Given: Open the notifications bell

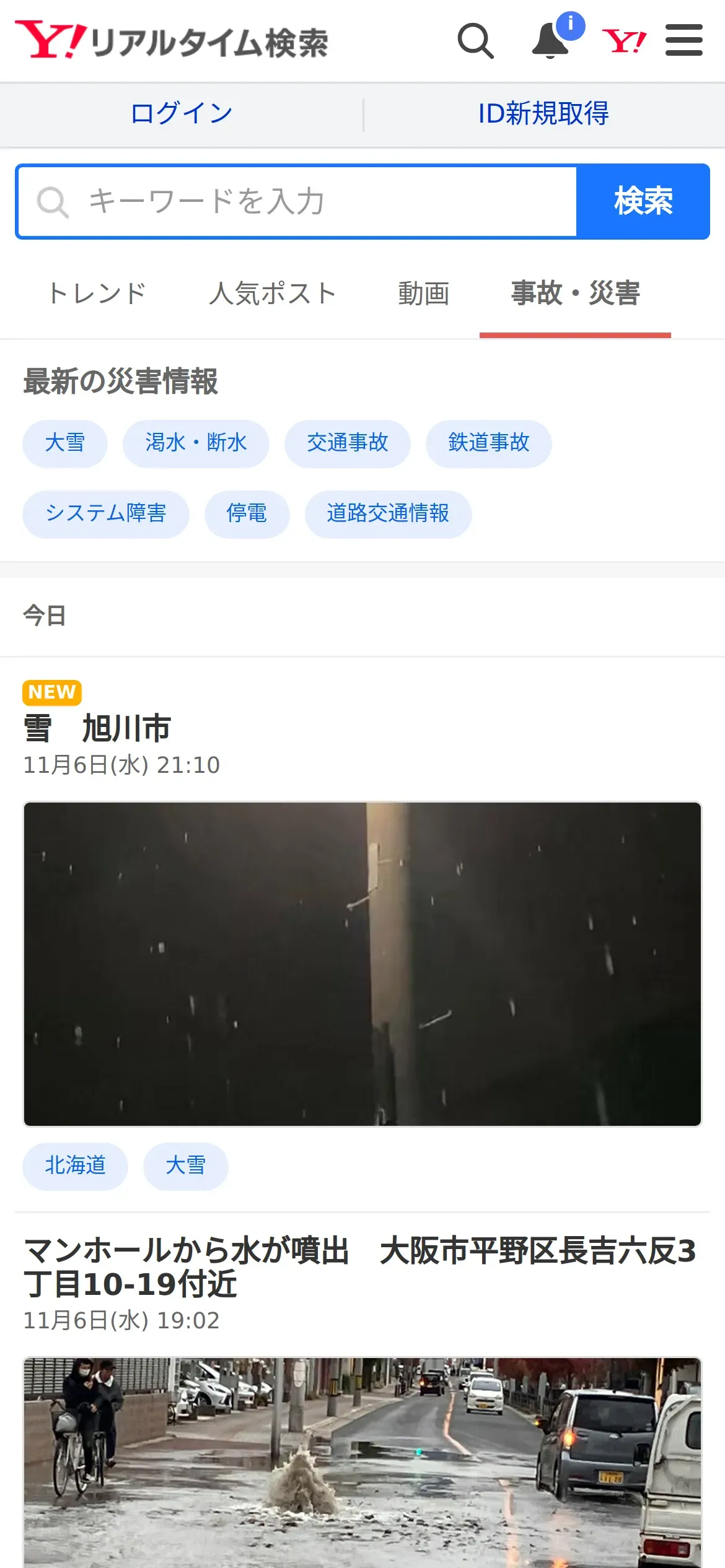Looking at the screenshot, I should tap(551, 41).
